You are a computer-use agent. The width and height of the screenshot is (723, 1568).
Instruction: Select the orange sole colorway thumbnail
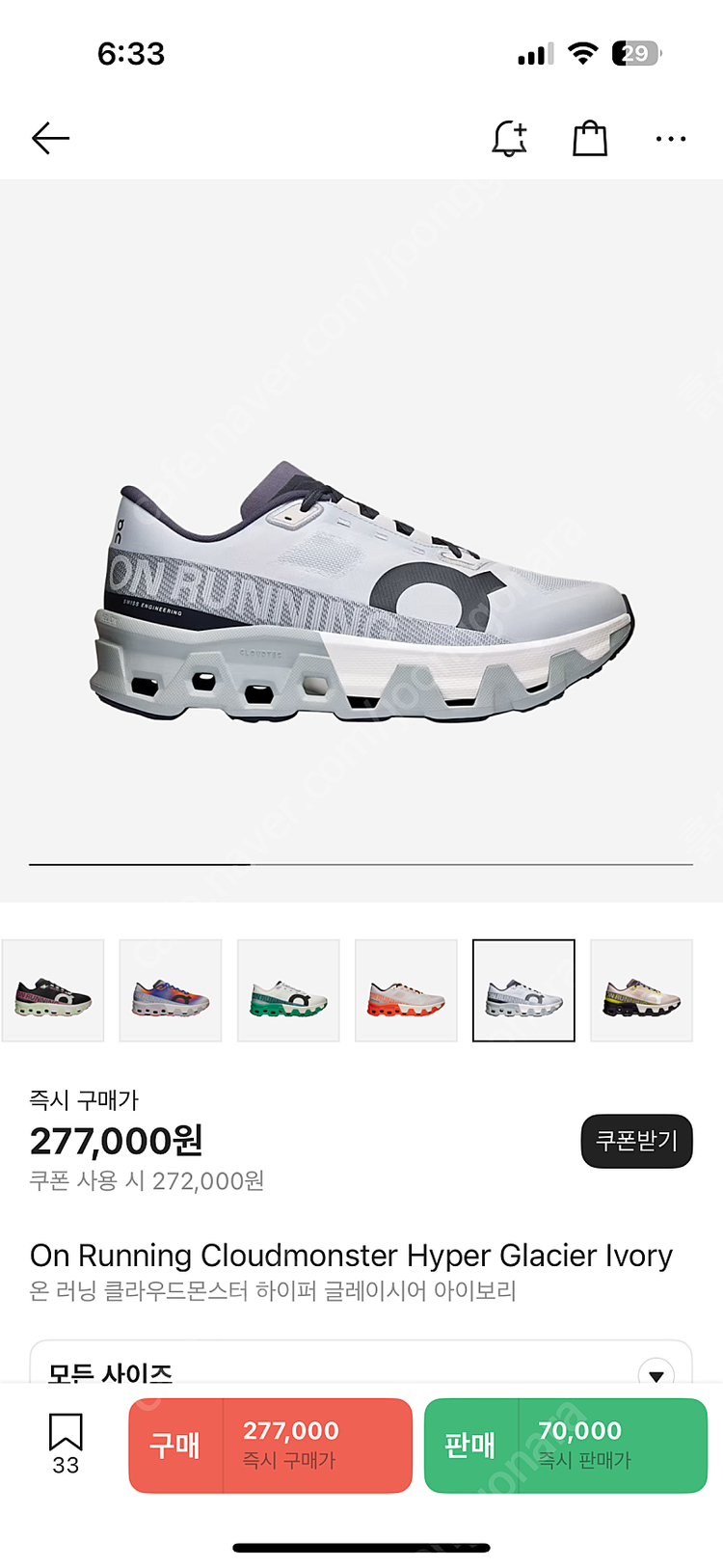pyautogui.click(x=406, y=990)
